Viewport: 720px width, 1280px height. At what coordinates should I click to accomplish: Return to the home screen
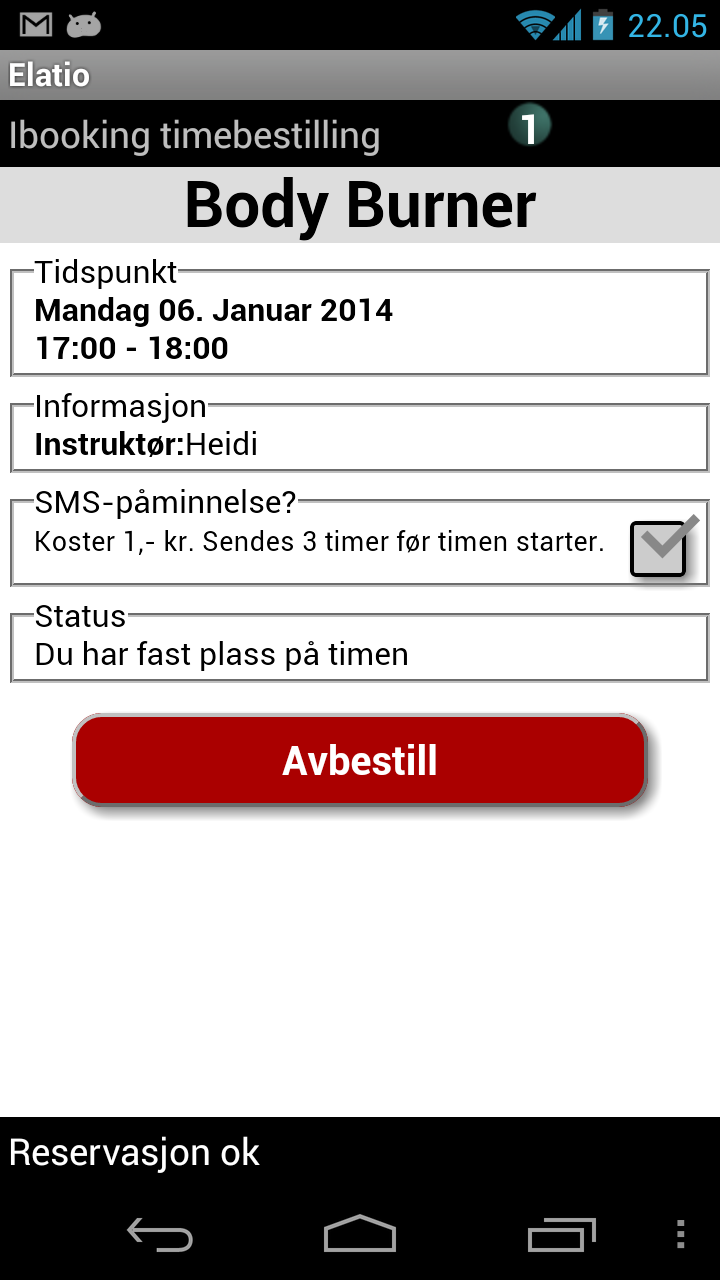pos(360,1235)
